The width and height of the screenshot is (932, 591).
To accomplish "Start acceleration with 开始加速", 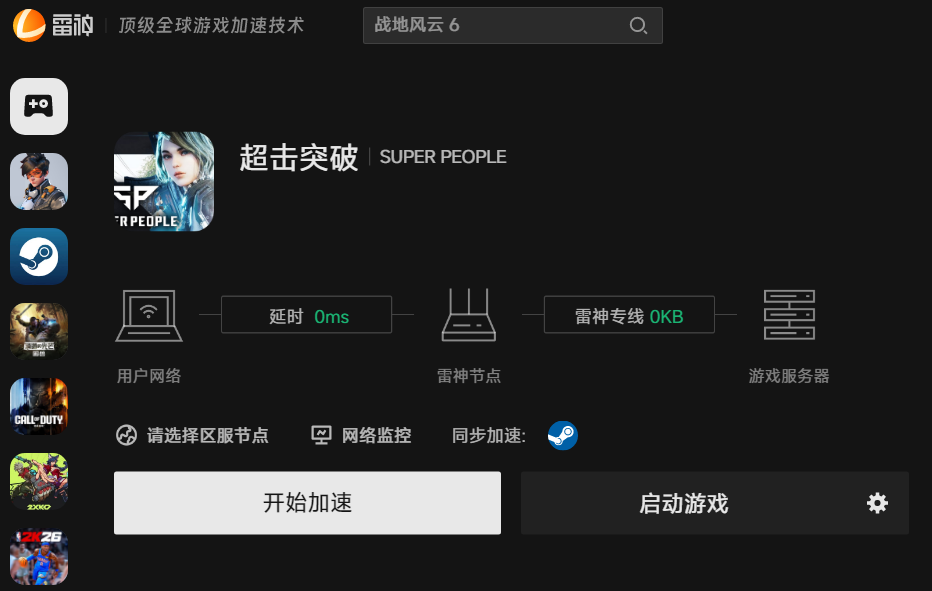I will pos(307,503).
